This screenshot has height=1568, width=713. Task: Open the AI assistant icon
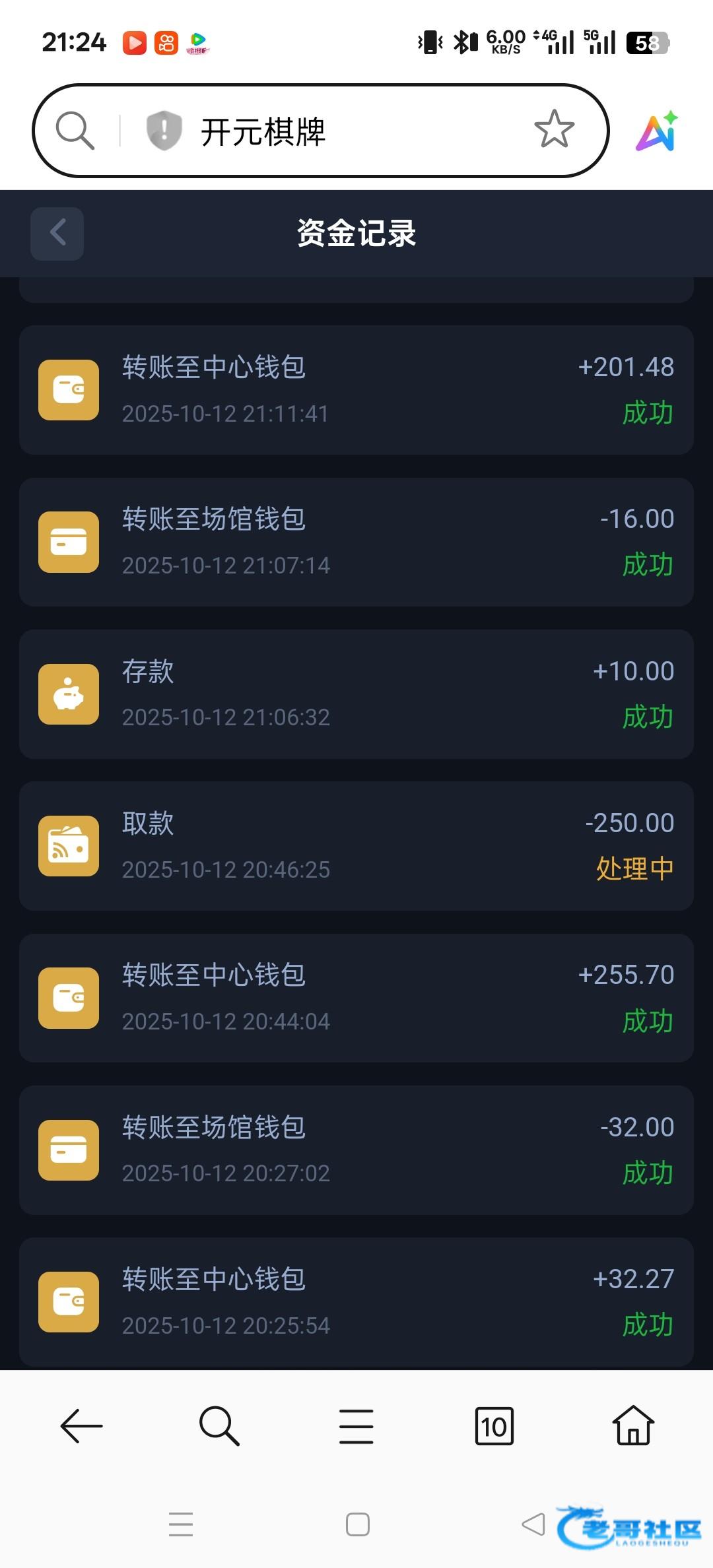pos(657,131)
